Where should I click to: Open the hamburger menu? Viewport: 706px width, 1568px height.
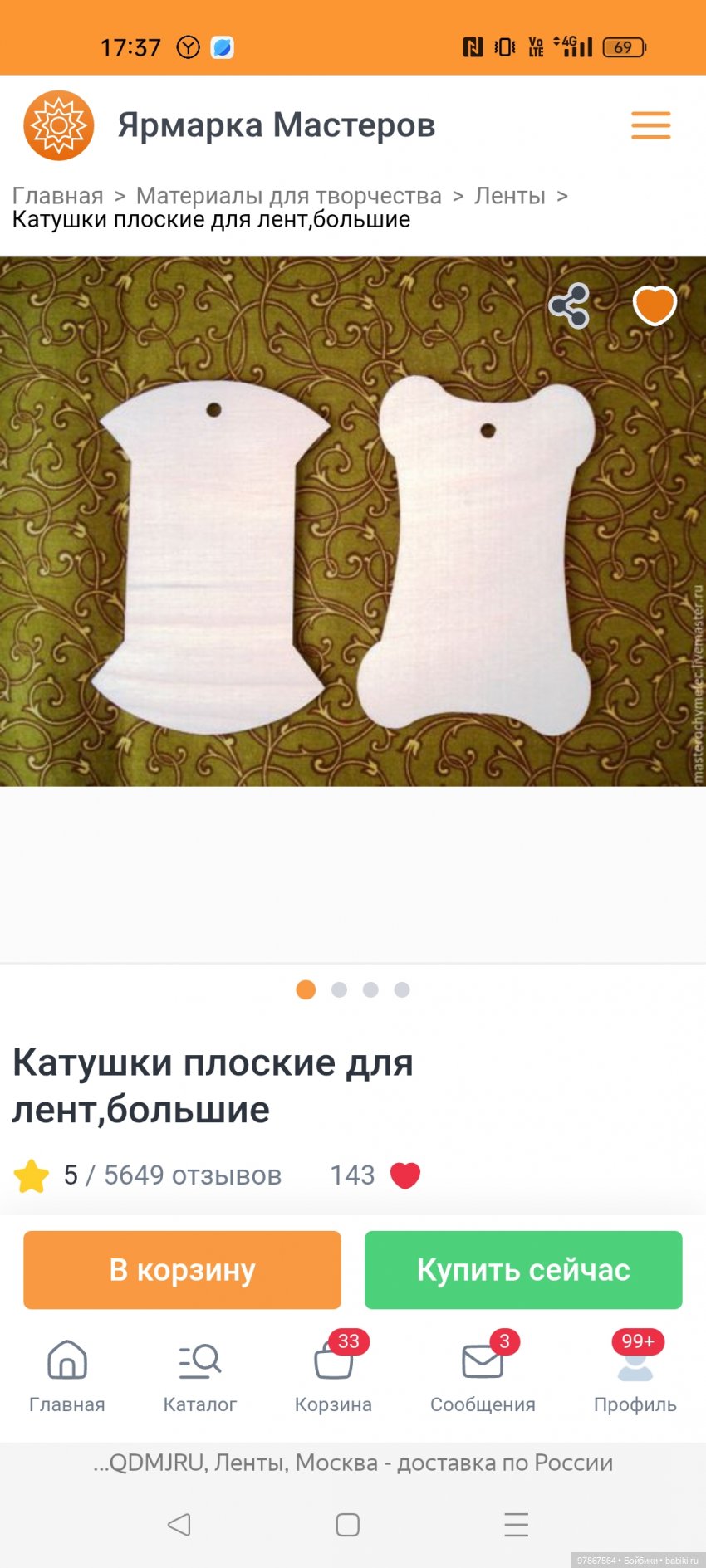point(650,125)
